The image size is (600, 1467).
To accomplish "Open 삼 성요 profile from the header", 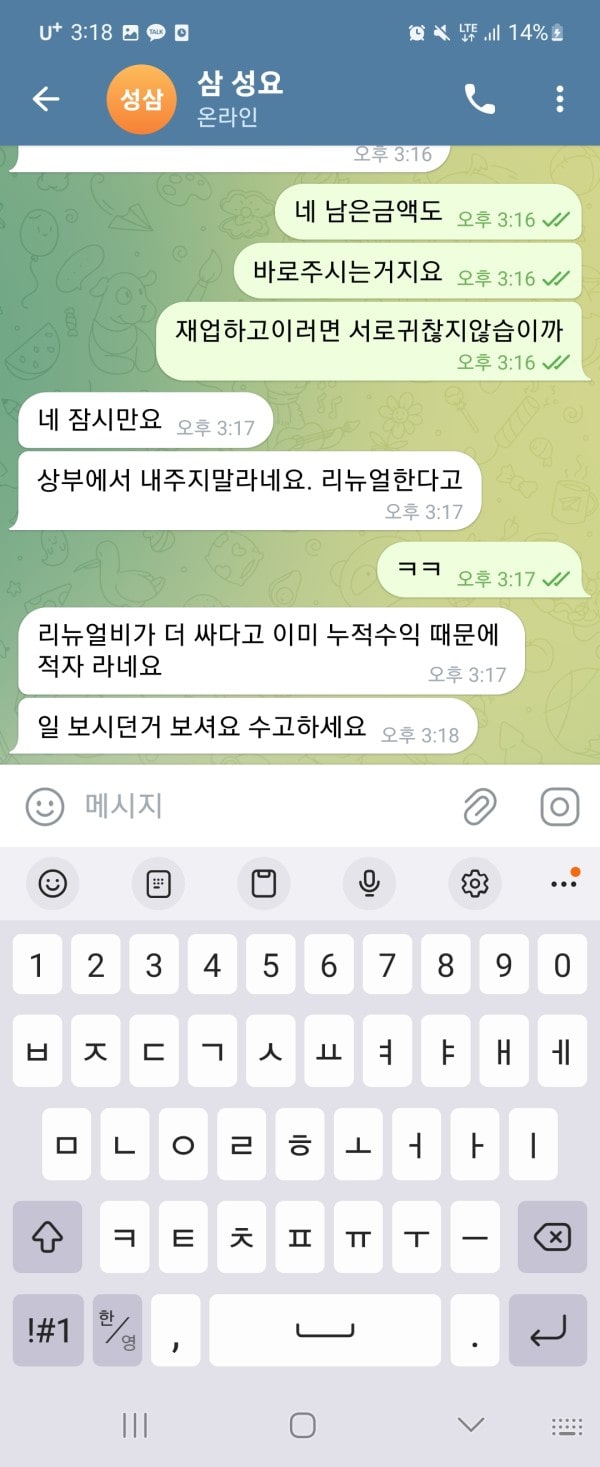I will click(240, 98).
